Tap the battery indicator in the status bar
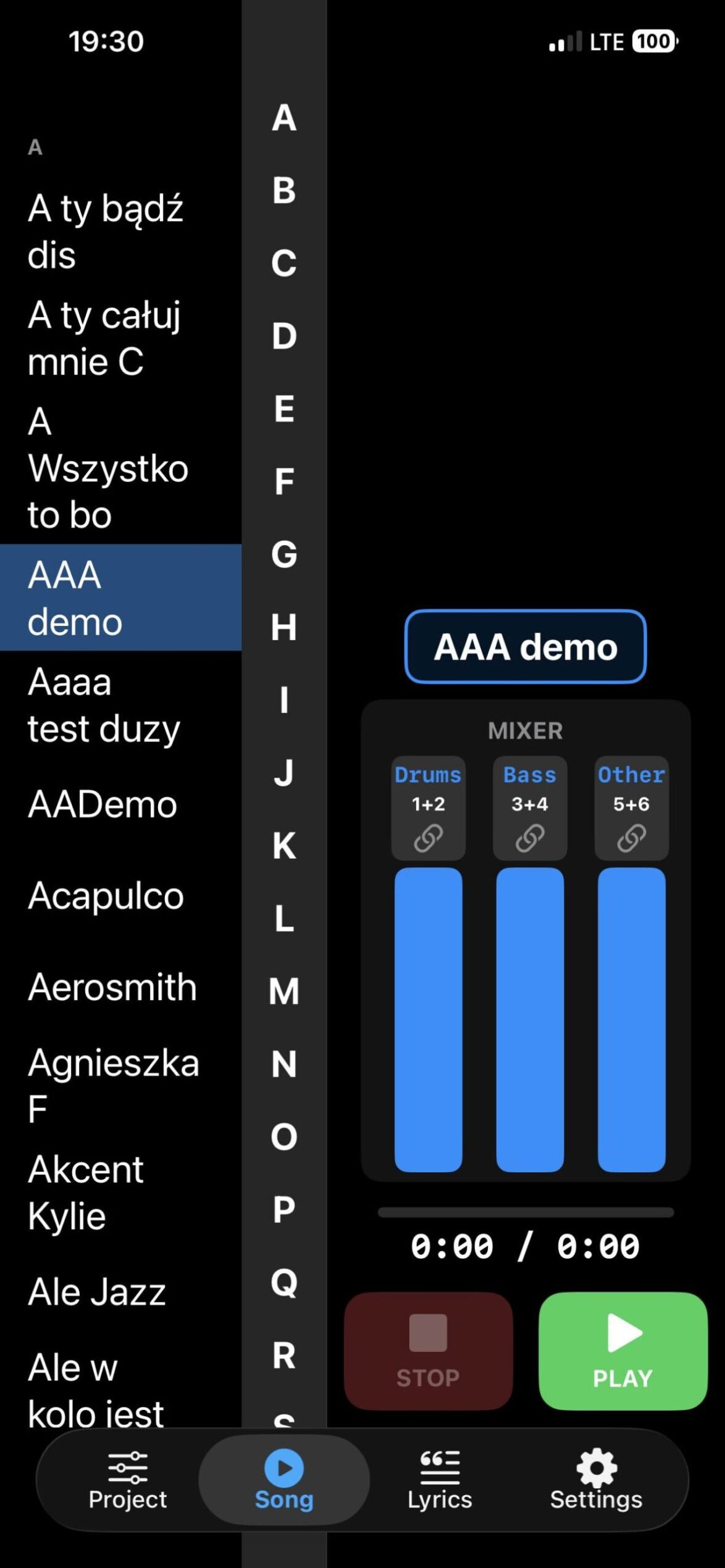 [653, 42]
